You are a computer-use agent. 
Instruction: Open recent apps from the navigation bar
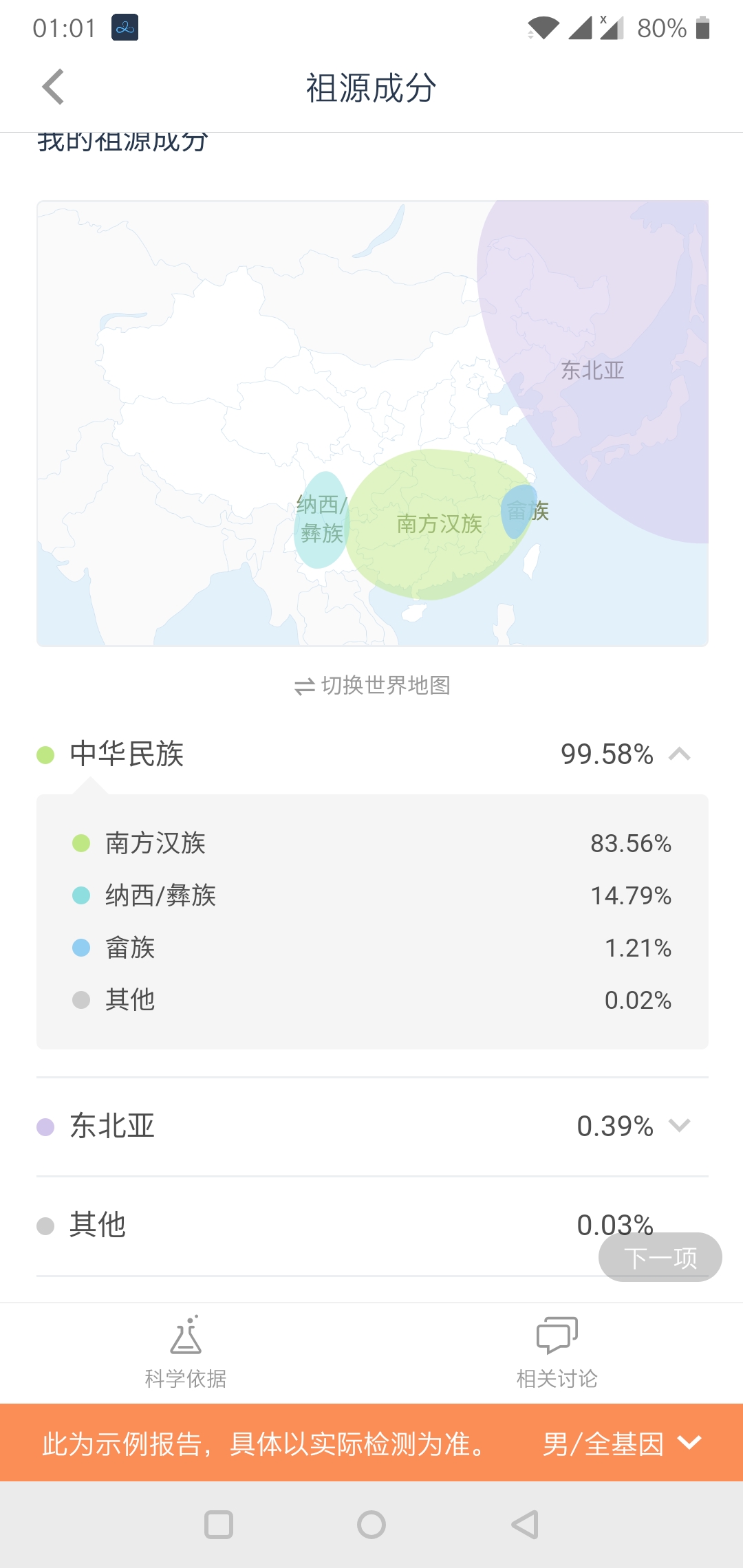click(219, 1525)
